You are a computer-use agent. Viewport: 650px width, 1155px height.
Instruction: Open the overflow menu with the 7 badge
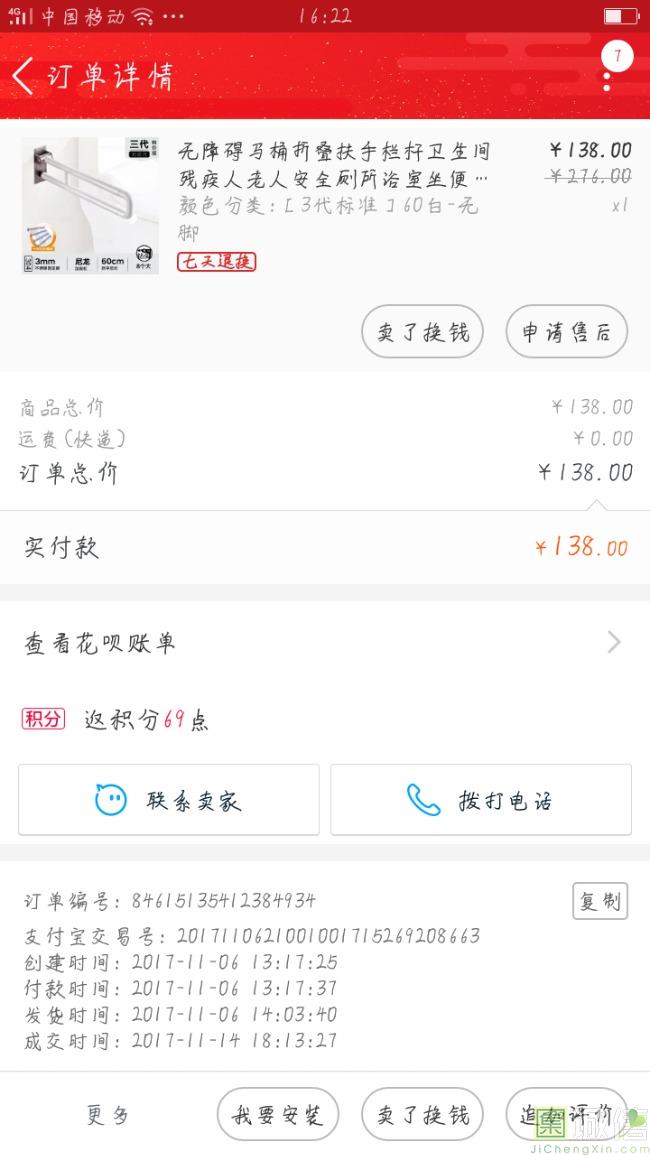[x=607, y=72]
